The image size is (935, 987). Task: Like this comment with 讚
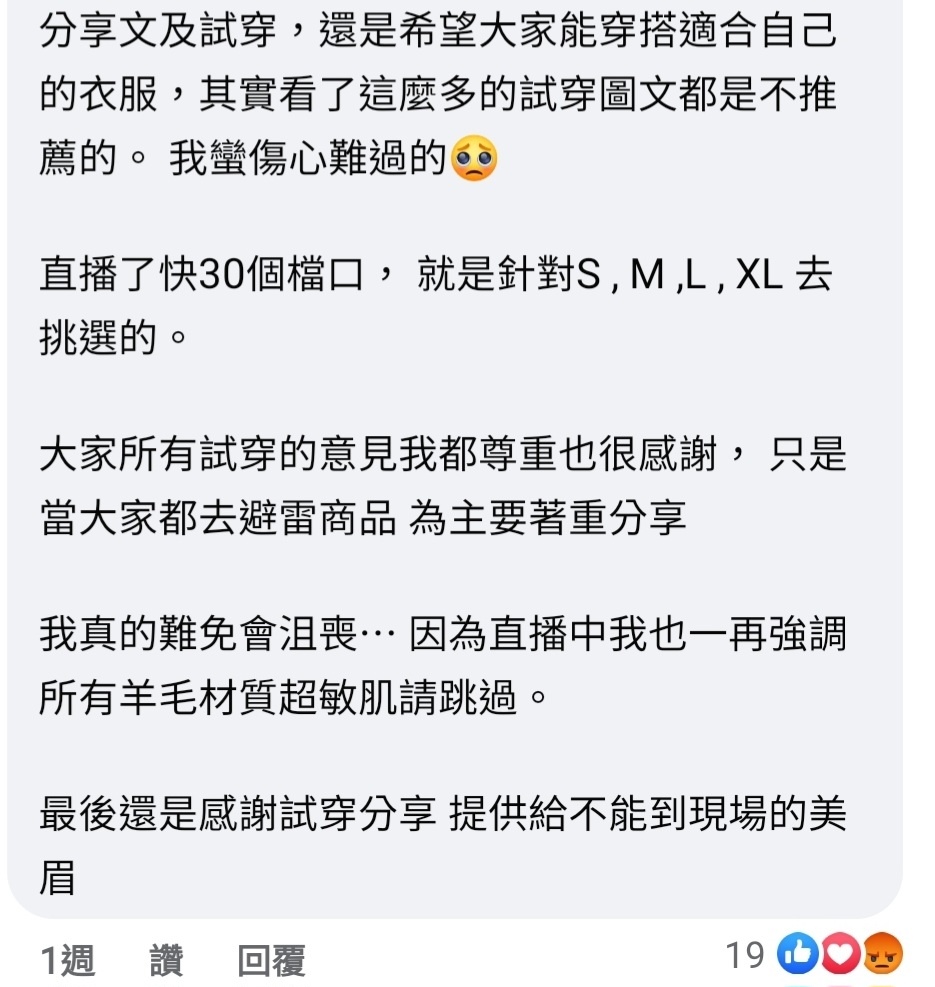pos(166,961)
